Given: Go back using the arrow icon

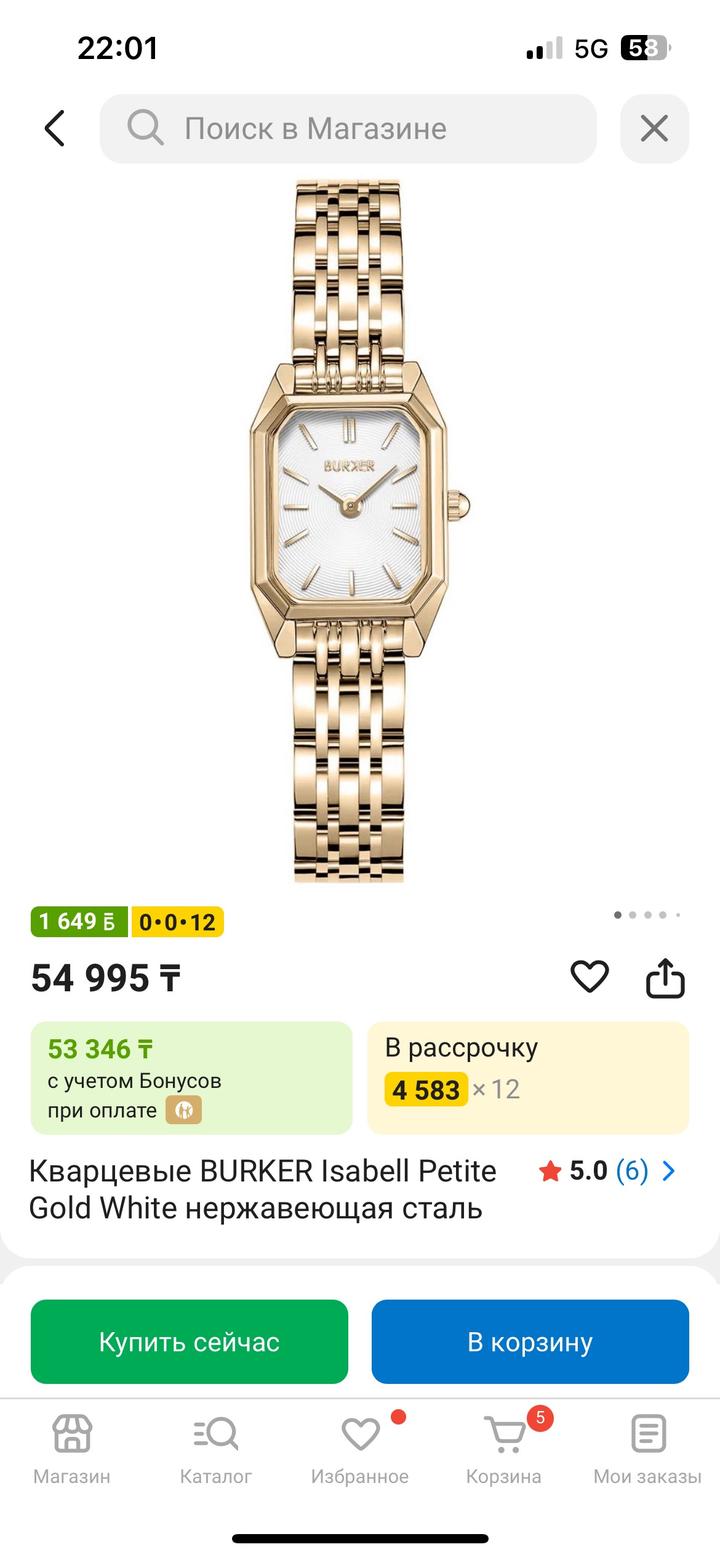Looking at the screenshot, I should pos(55,128).
